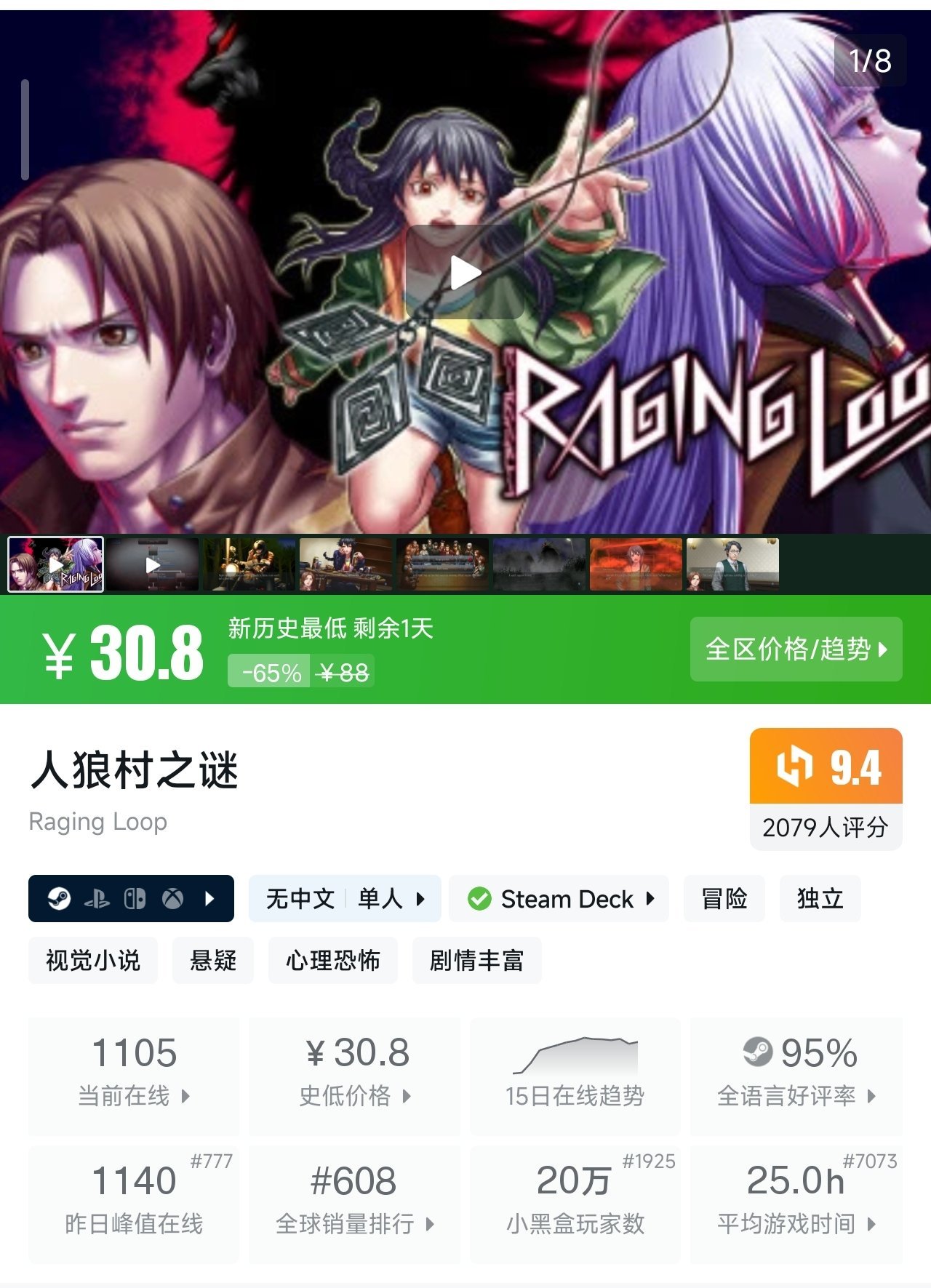View 当前在线 player count details
This screenshot has height=1288, width=931.
[134, 1076]
